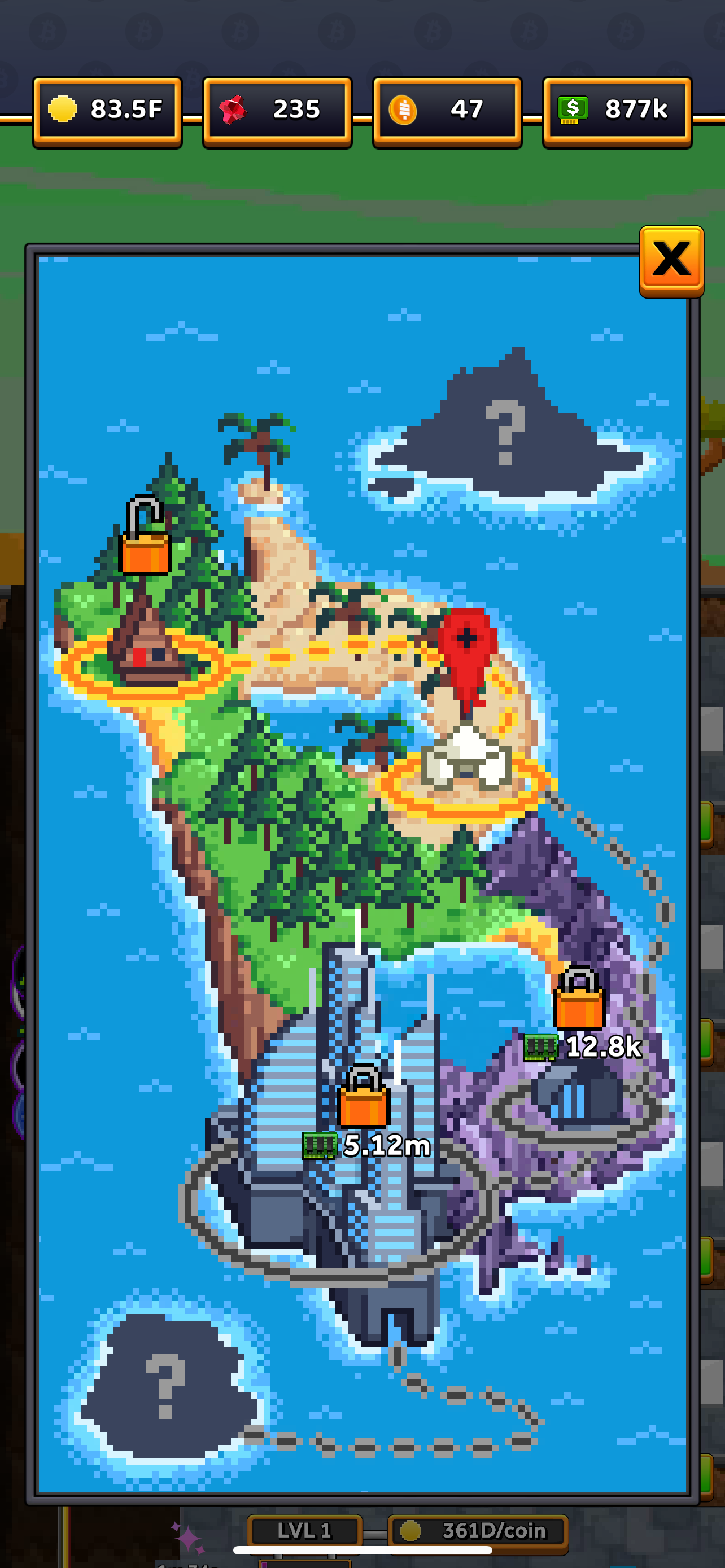
Task: Tap the unlocked padlock on the forest cabin
Action: tap(145, 538)
